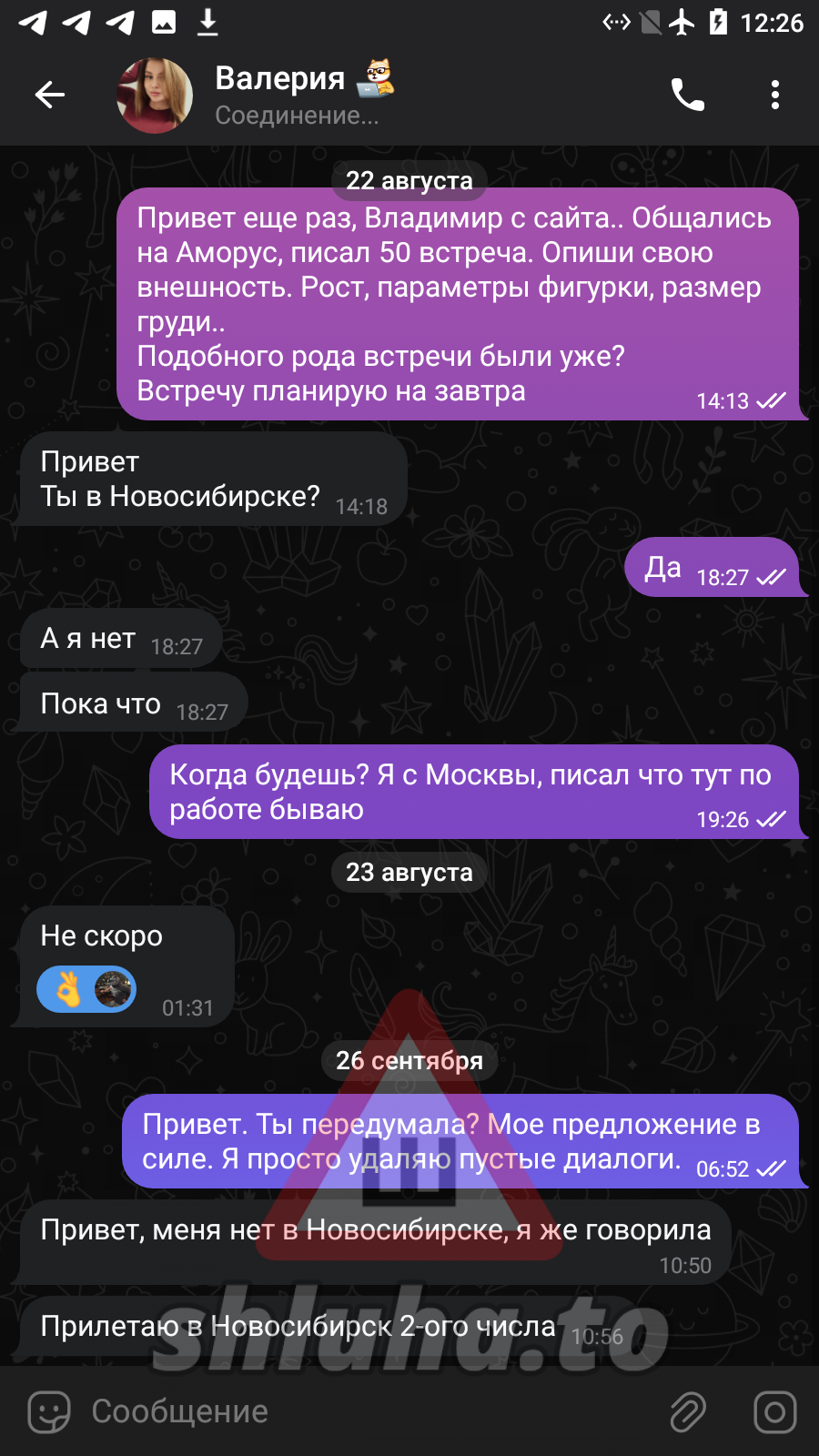Open the overflow menu
Screen dimensions: 819x1456
coord(774,95)
